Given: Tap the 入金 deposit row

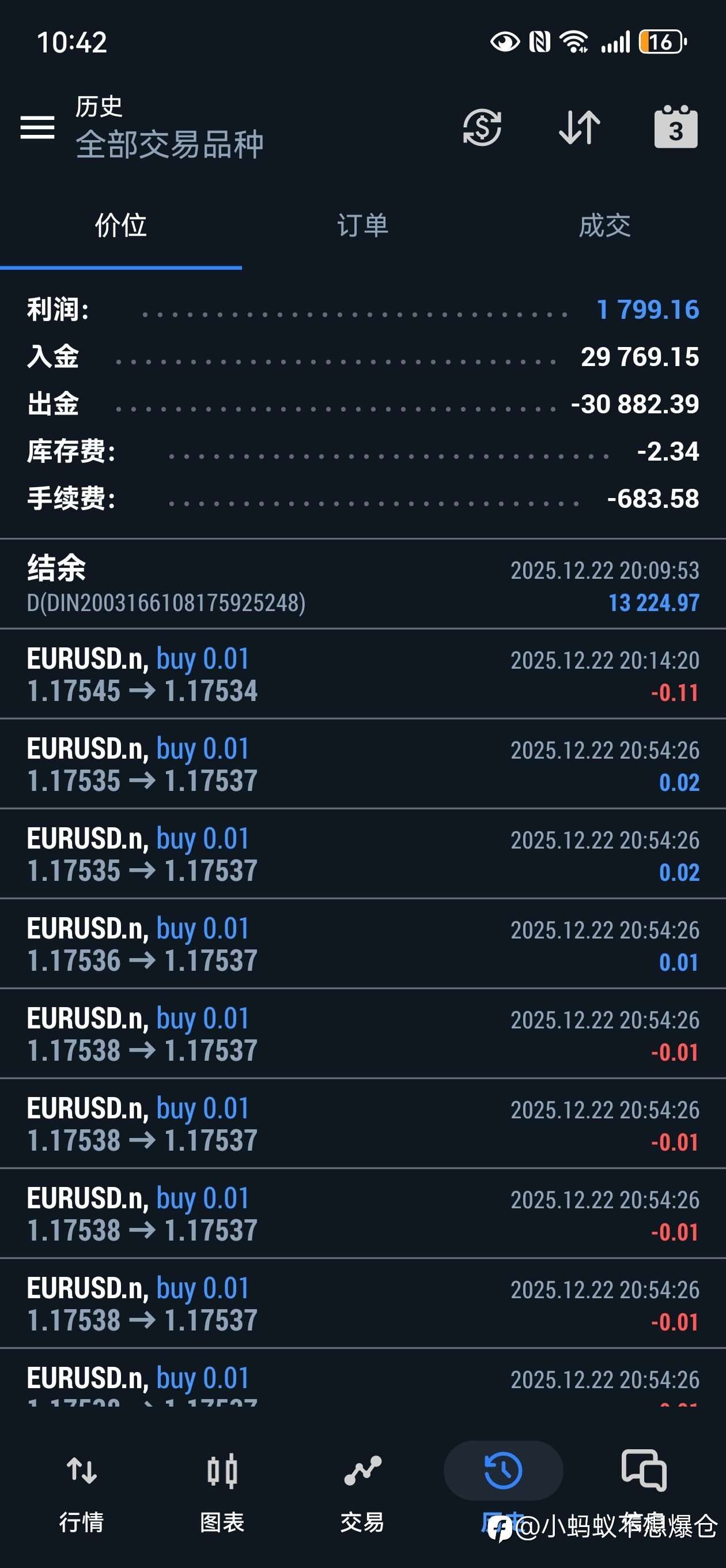Looking at the screenshot, I should point(362,357).
